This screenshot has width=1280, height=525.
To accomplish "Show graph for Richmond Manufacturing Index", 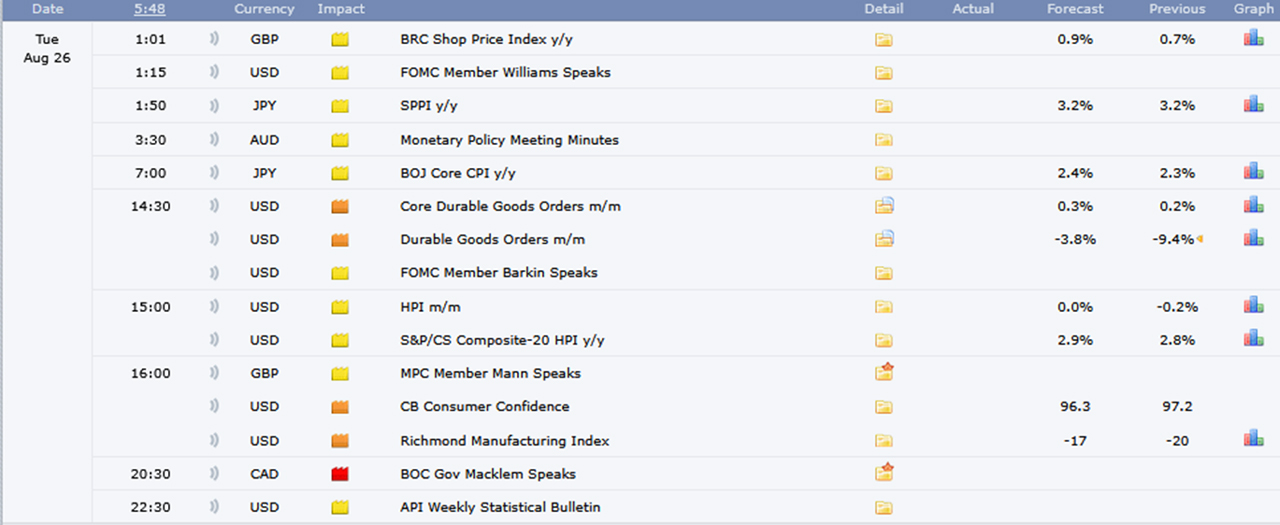I will click(1253, 440).
